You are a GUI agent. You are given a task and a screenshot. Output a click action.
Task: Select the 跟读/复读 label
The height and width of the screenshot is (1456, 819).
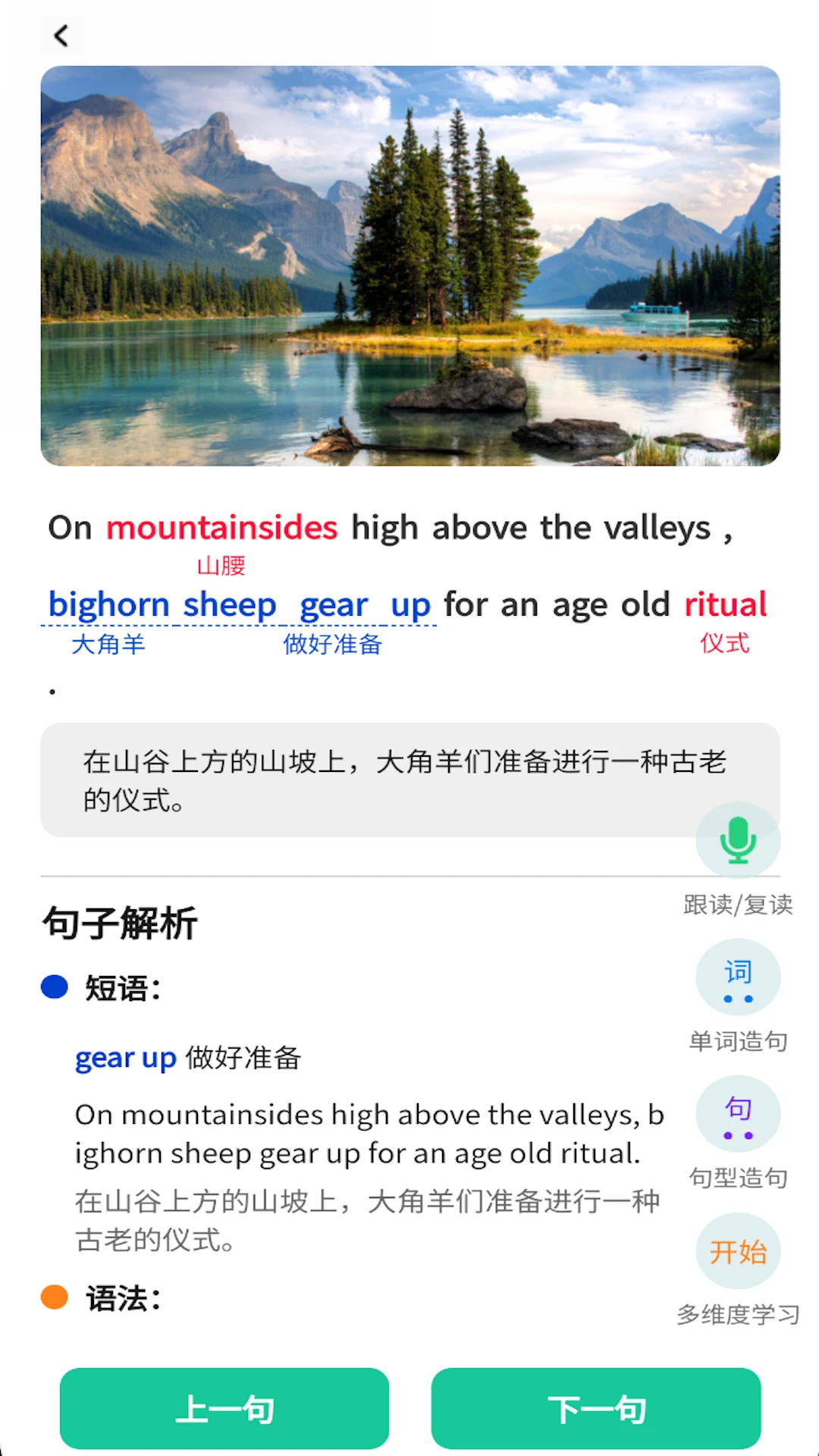pyautogui.click(x=736, y=905)
